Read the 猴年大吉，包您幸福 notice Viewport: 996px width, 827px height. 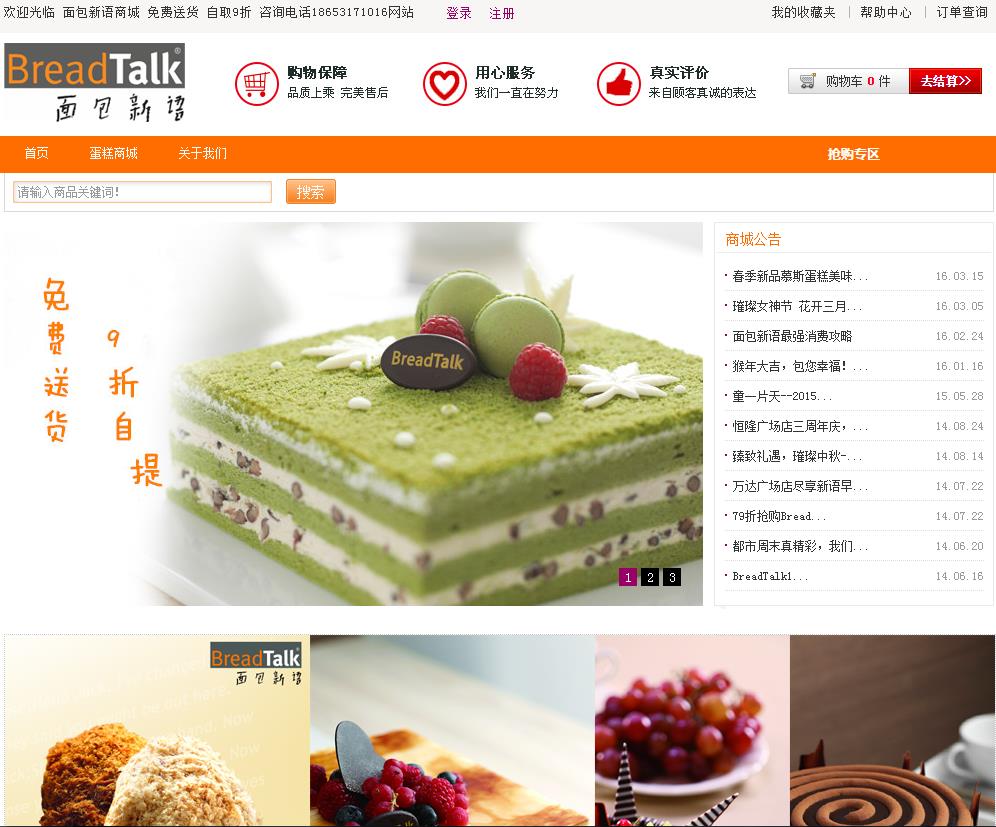[x=800, y=366]
